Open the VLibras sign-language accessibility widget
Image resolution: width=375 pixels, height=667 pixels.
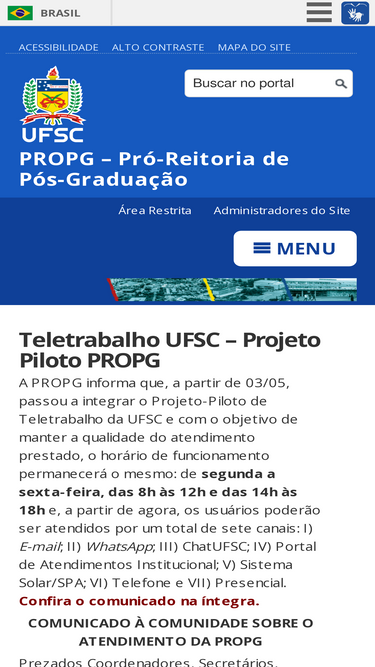tap(355, 13)
